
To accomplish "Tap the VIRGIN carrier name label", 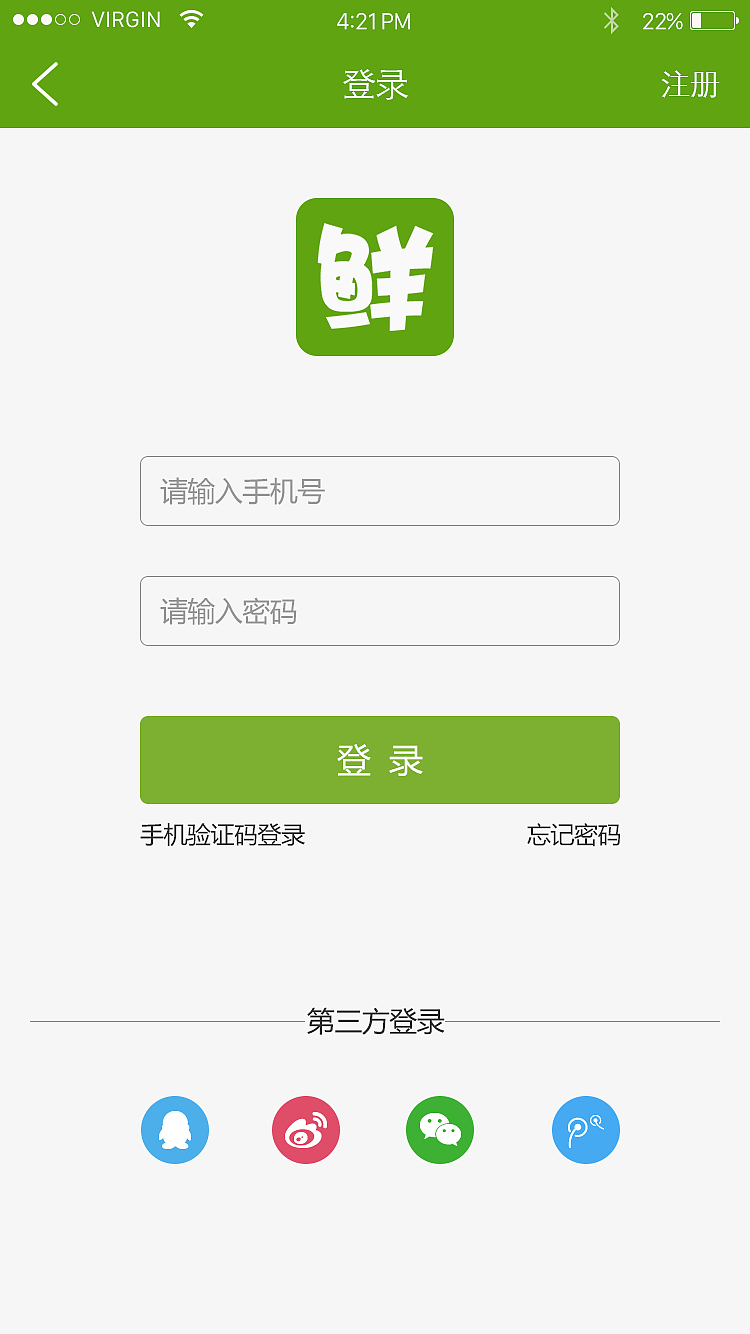I will tap(125, 18).
